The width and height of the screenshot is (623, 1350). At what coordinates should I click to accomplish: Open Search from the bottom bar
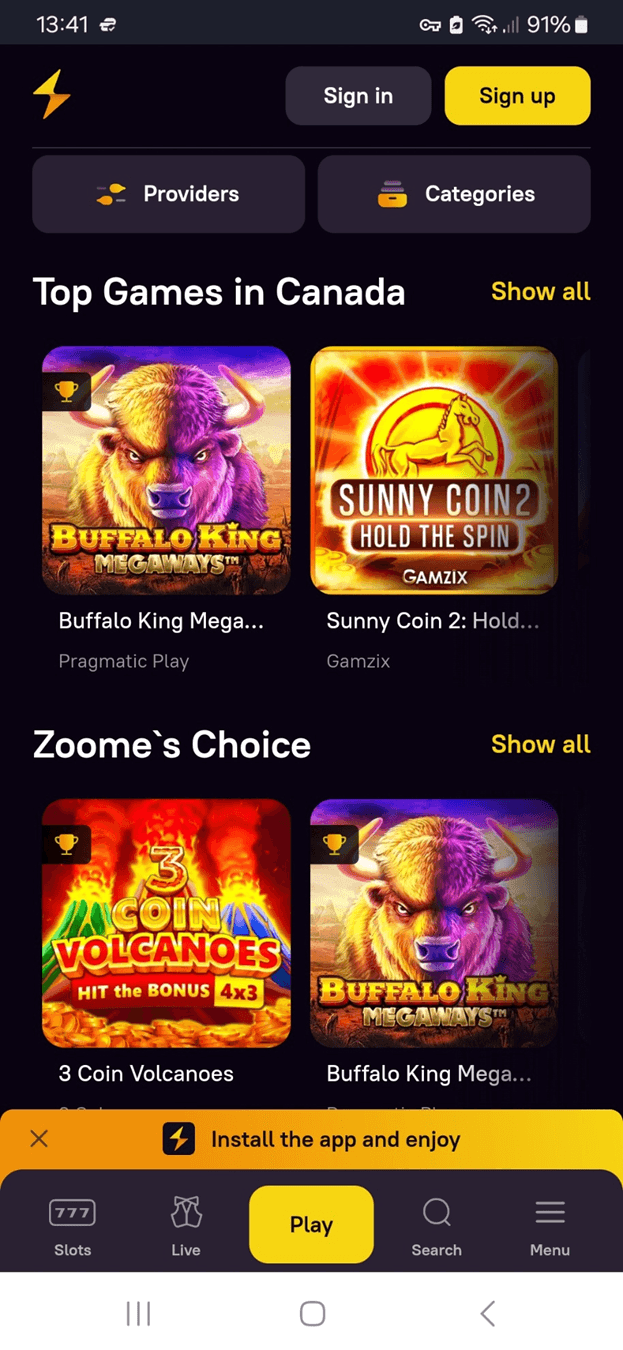[437, 1226]
